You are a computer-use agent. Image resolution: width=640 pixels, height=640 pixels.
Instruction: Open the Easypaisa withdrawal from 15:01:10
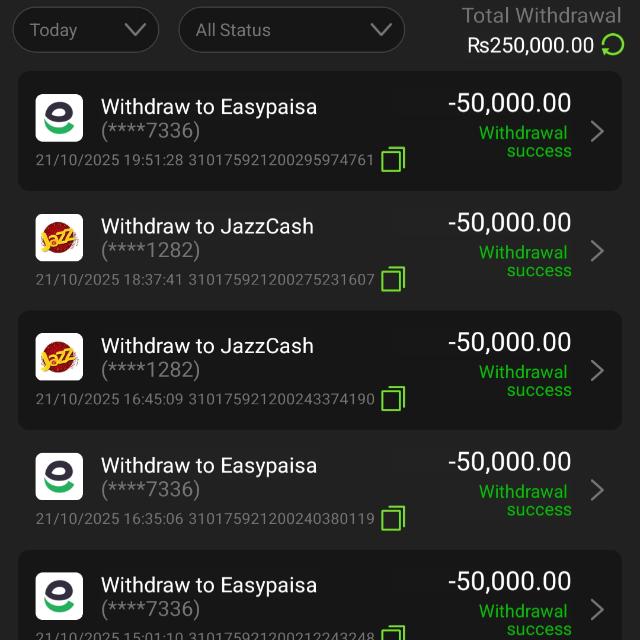pyautogui.click(x=596, y=608)
